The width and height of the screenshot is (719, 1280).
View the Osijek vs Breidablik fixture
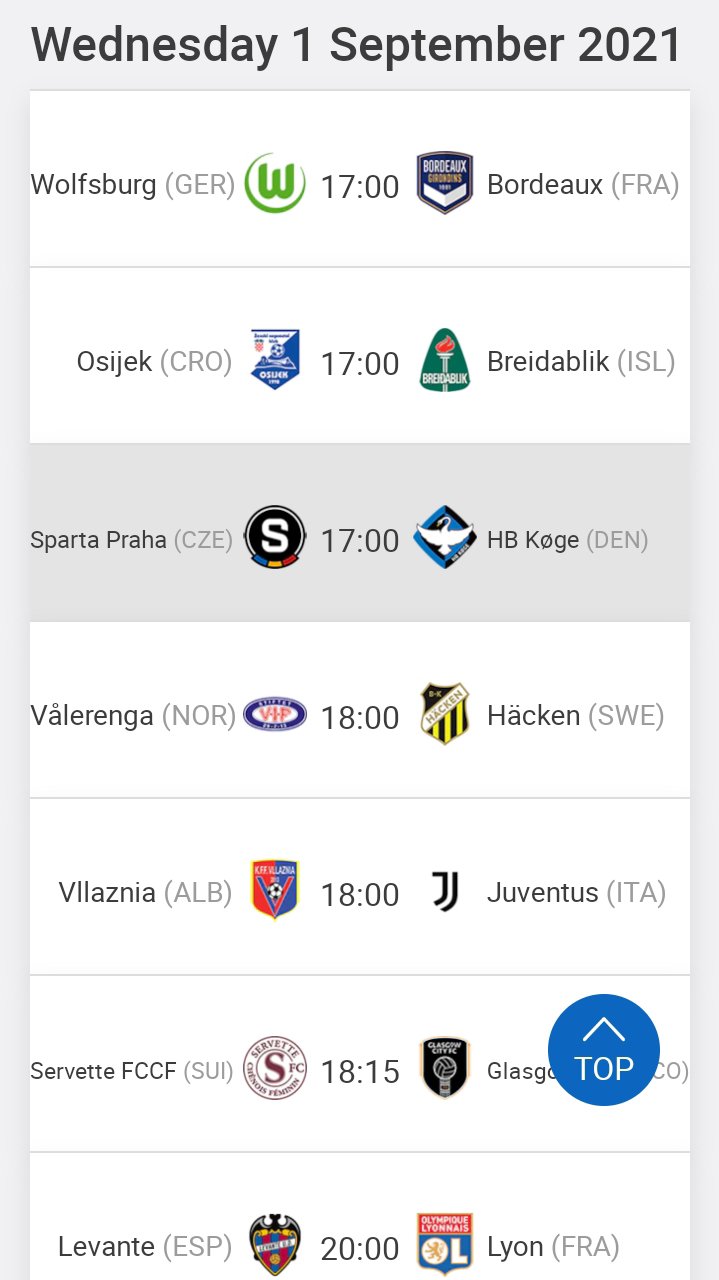[359, 362]
